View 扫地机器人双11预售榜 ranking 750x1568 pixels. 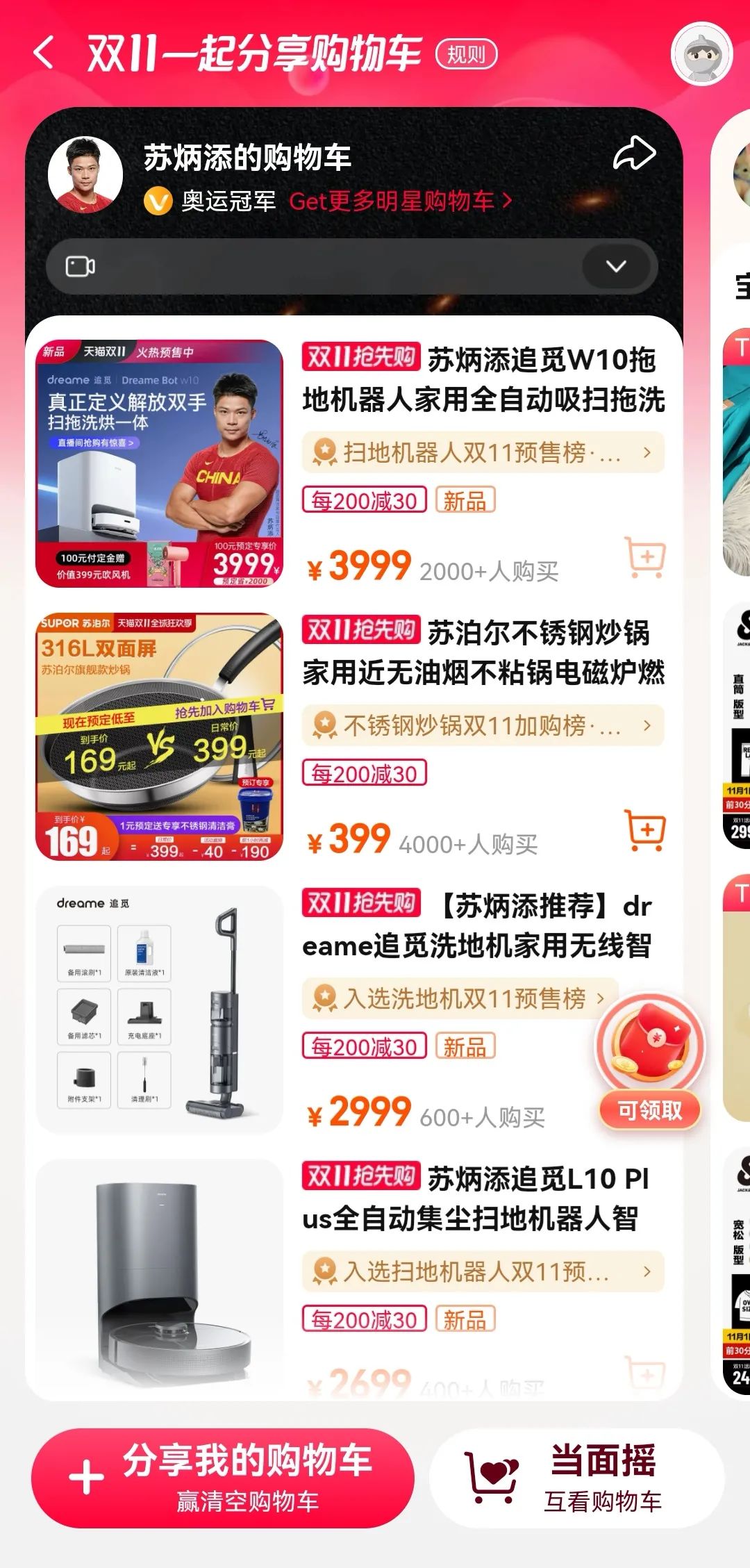[483, 452]
